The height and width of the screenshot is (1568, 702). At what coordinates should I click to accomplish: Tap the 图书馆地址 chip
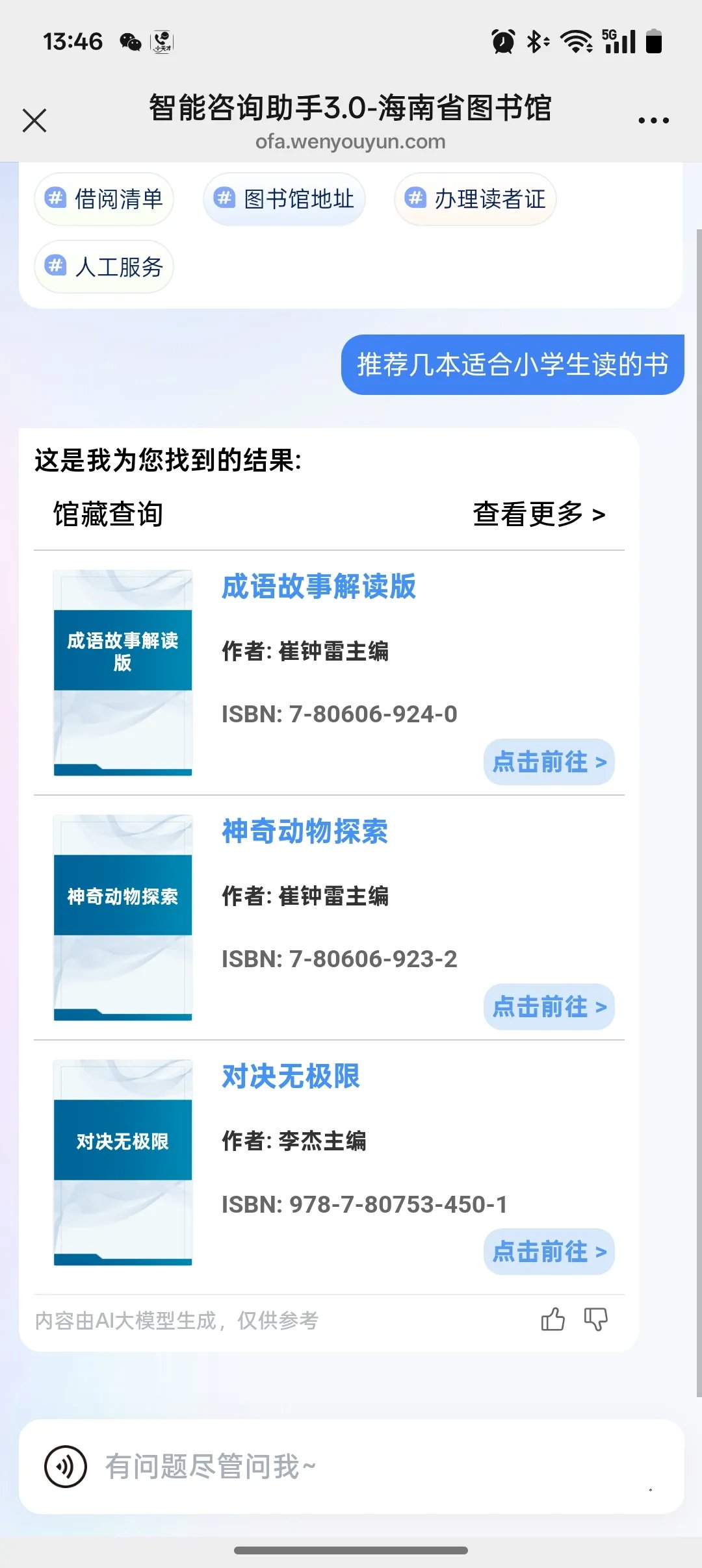point(284,199)
